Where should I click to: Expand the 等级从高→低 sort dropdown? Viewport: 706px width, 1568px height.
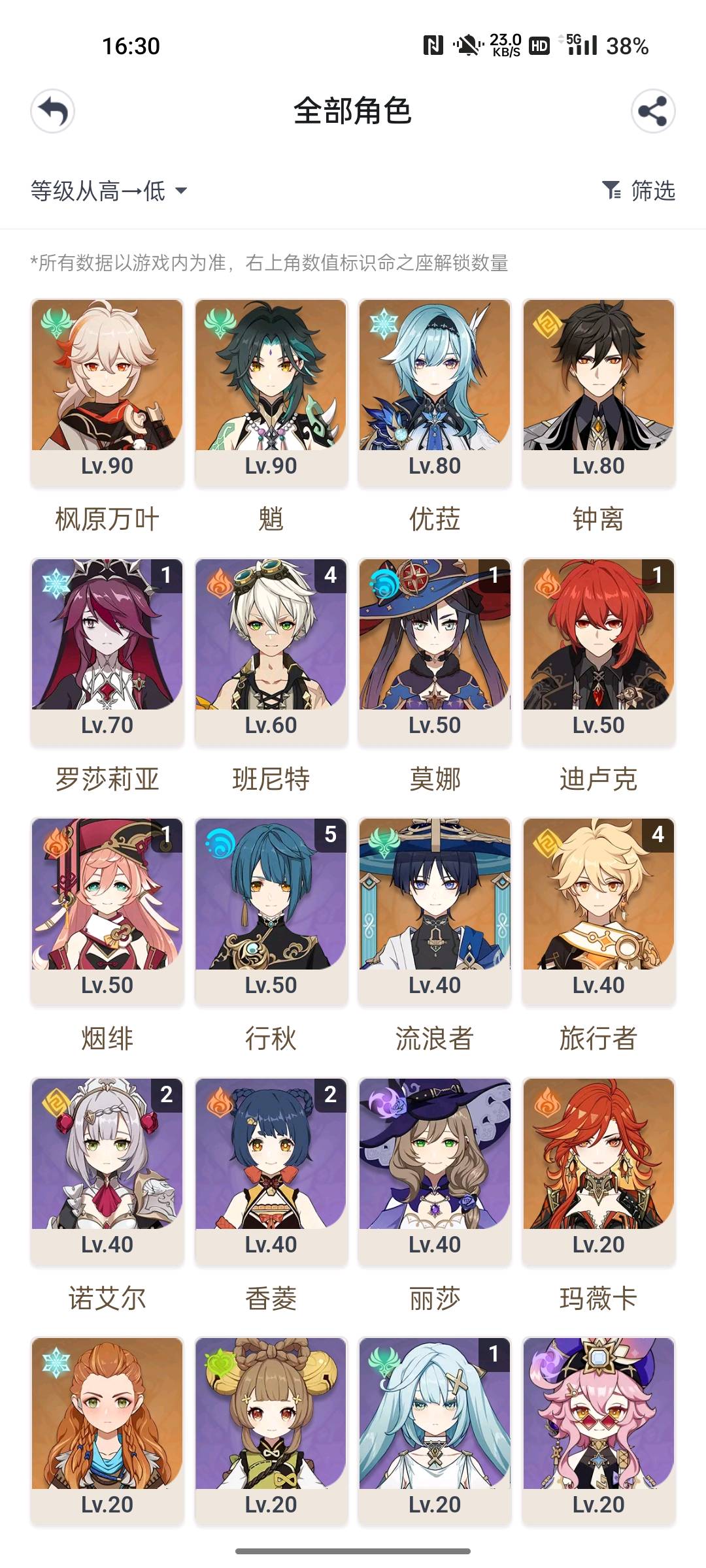click(x=109, y=191)
